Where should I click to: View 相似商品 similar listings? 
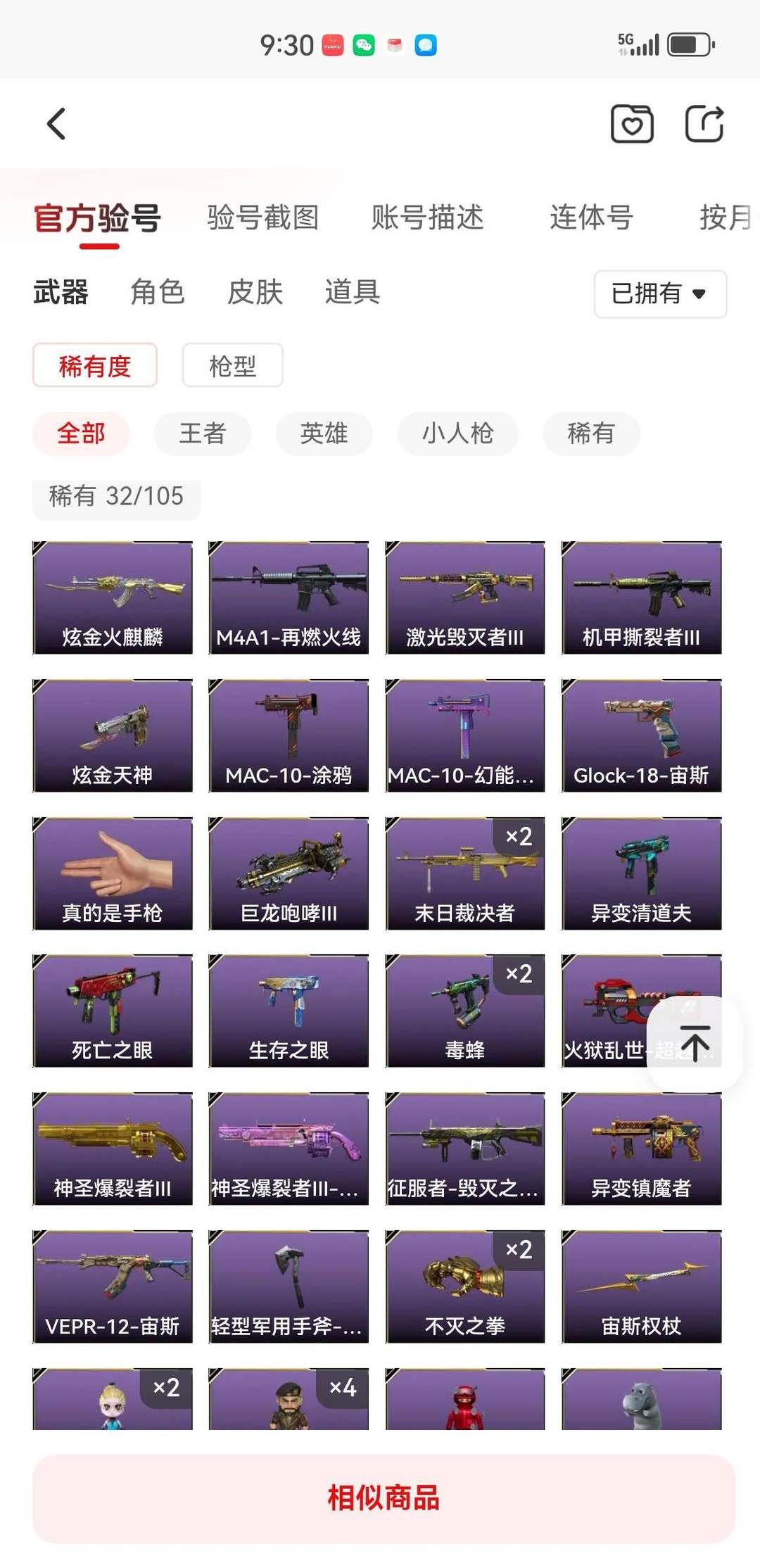point(384,1498)
